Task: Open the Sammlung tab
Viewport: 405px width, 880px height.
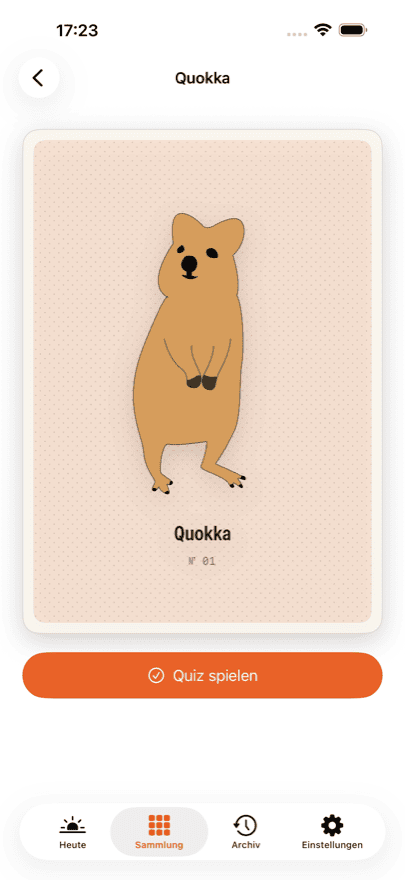Action: pyautogui.click(x=159, y=832)
